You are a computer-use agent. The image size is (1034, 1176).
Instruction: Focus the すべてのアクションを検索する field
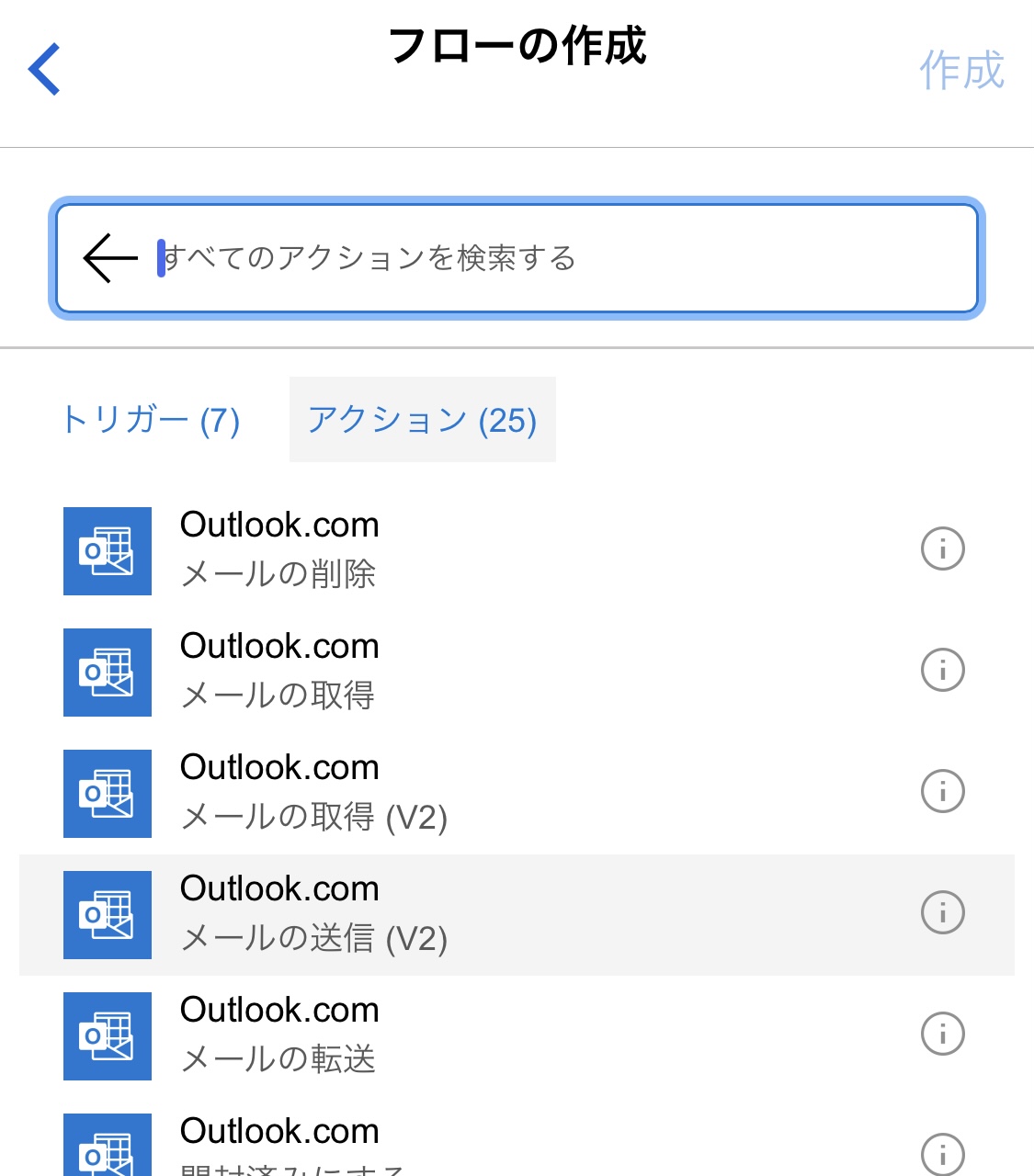[551, 258]
